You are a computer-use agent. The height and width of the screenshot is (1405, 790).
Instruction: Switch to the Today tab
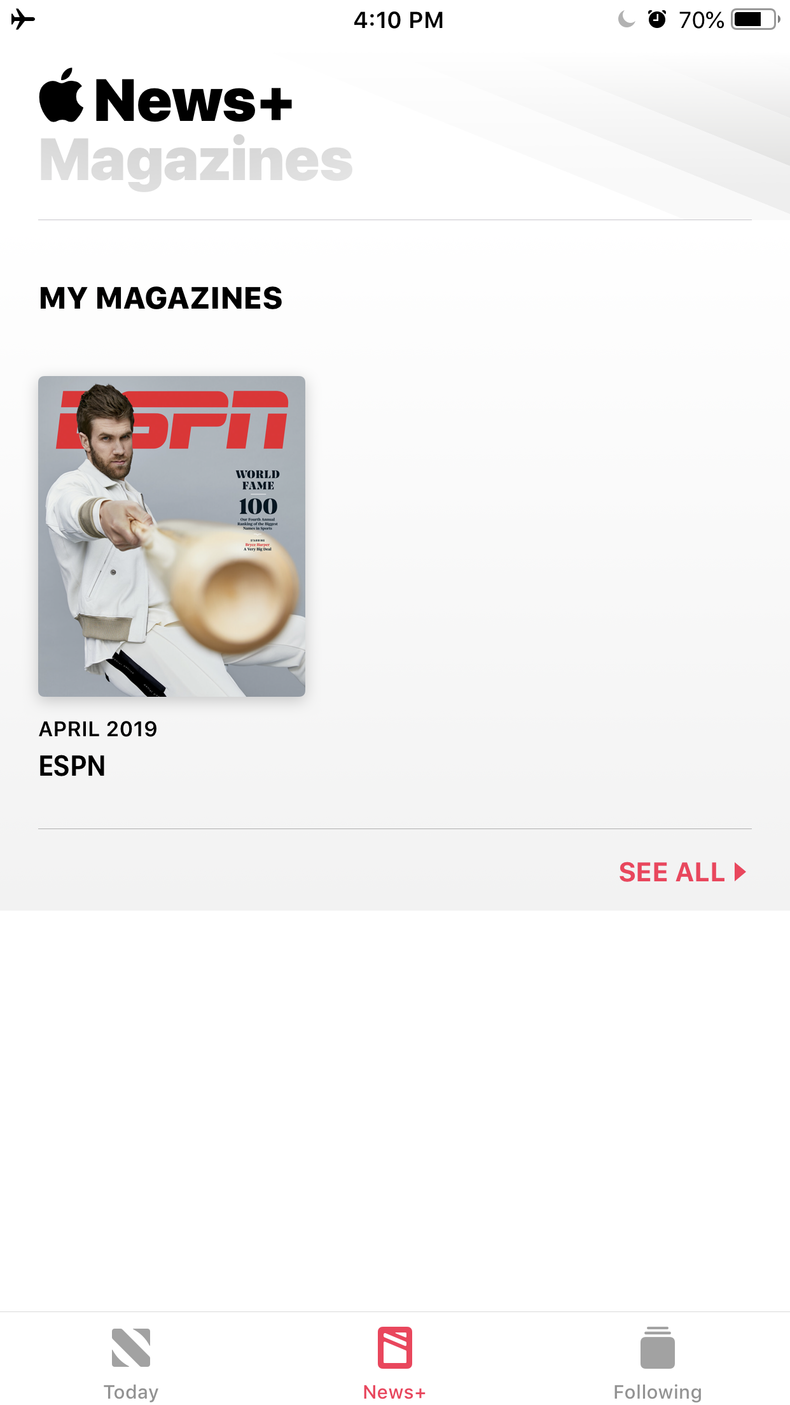click(x=131, y=1362)
